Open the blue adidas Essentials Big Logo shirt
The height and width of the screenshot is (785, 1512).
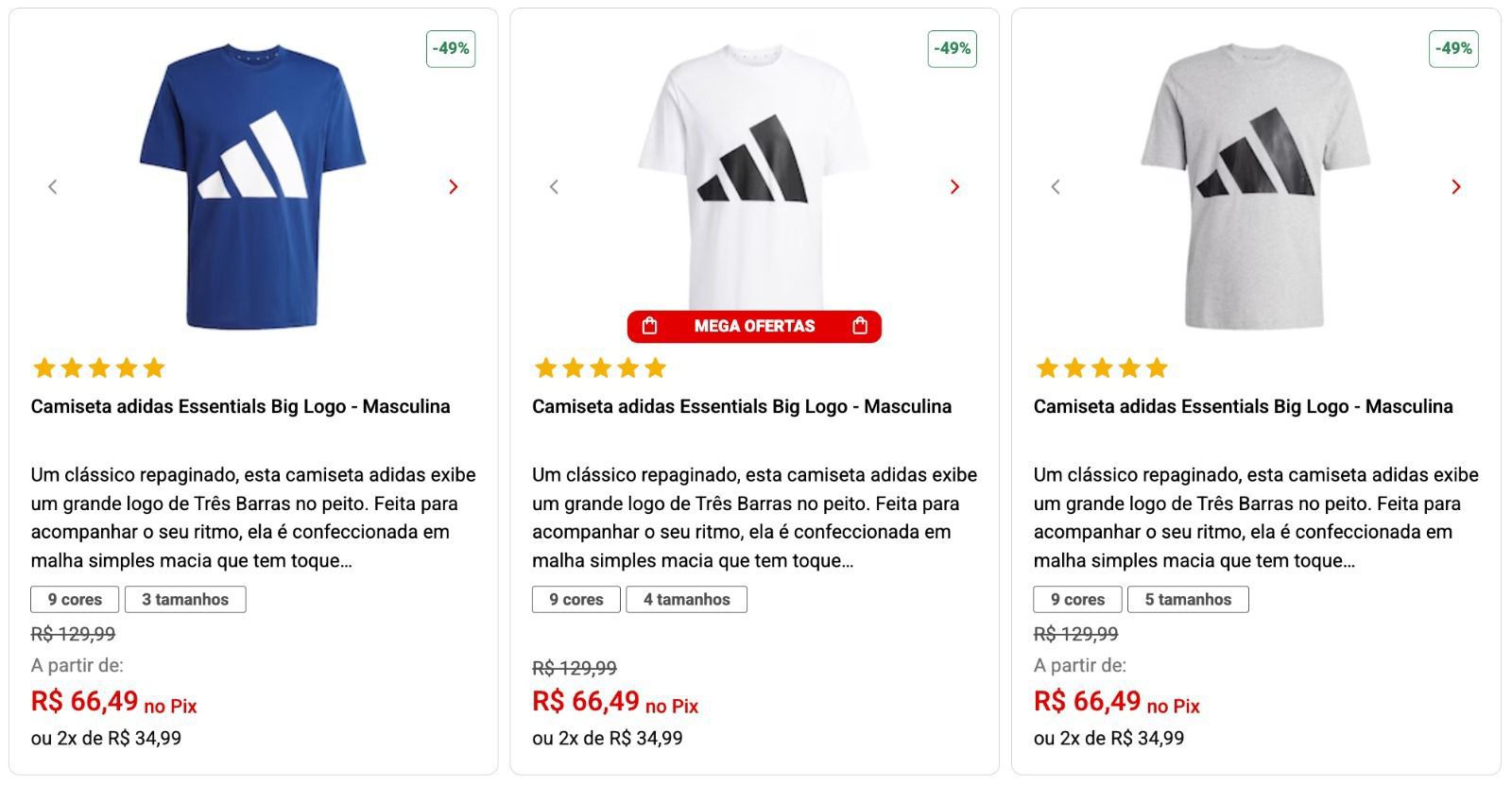coord(240,407)
